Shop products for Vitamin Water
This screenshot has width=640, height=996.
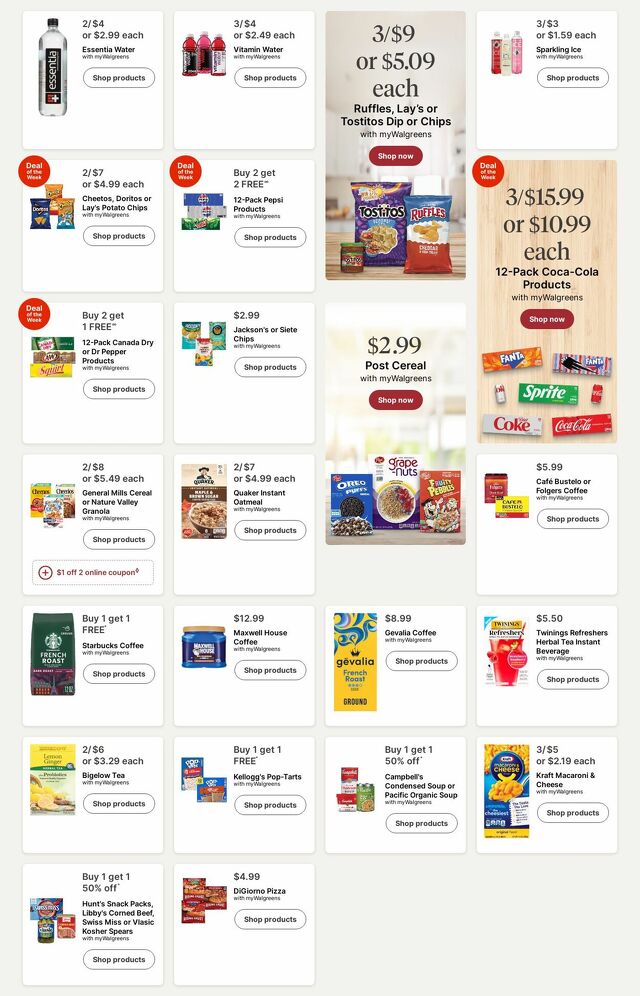[x=270, y=78]
